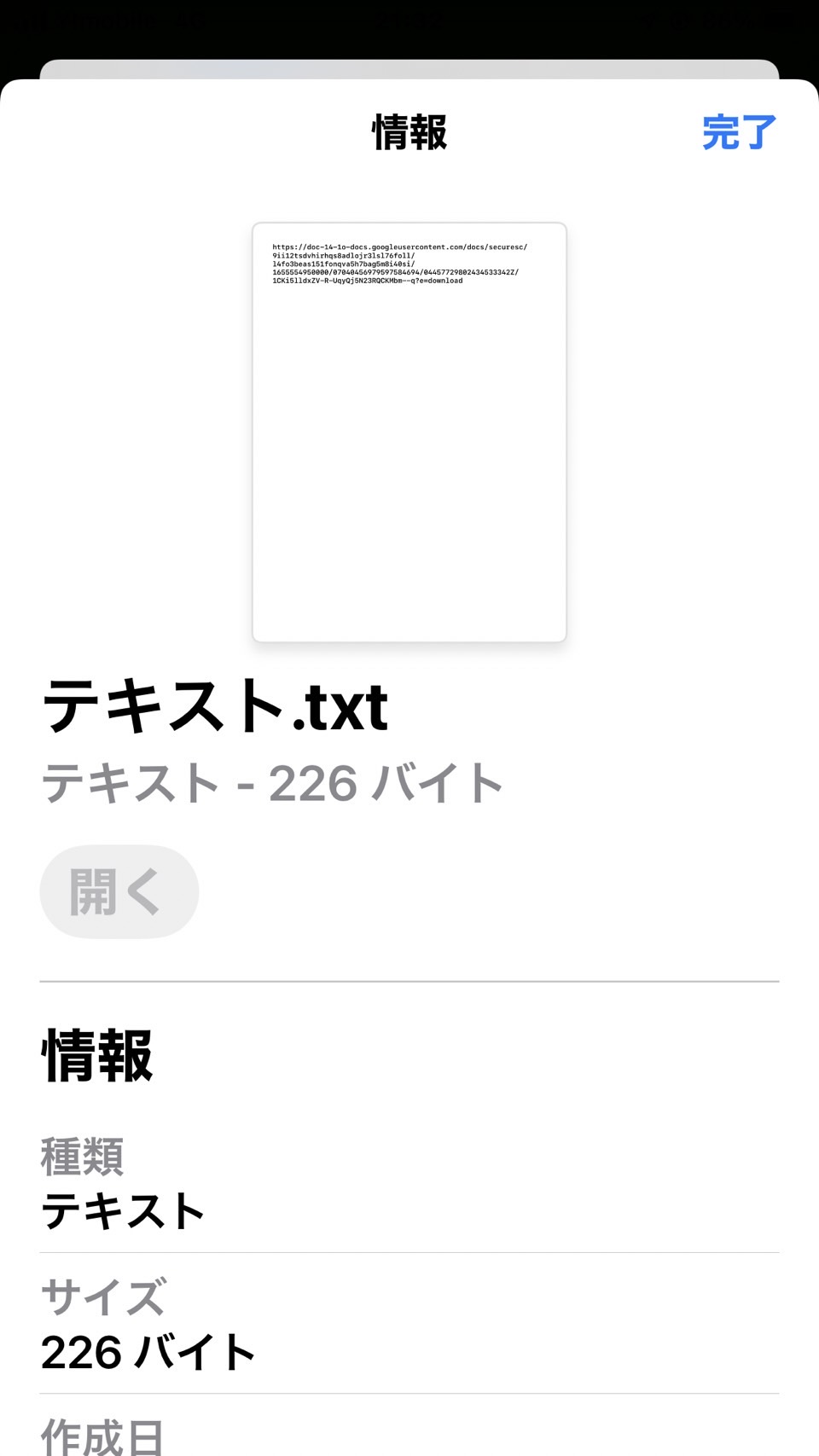Tap 完了 to close the info sheet
Screen dimensions: 819x1456
739,133
